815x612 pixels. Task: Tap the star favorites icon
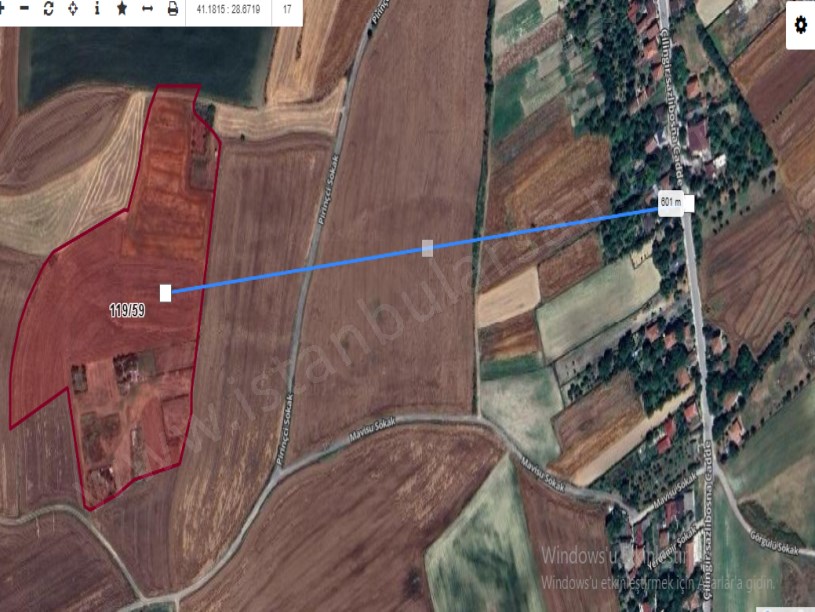pos(122,8)
